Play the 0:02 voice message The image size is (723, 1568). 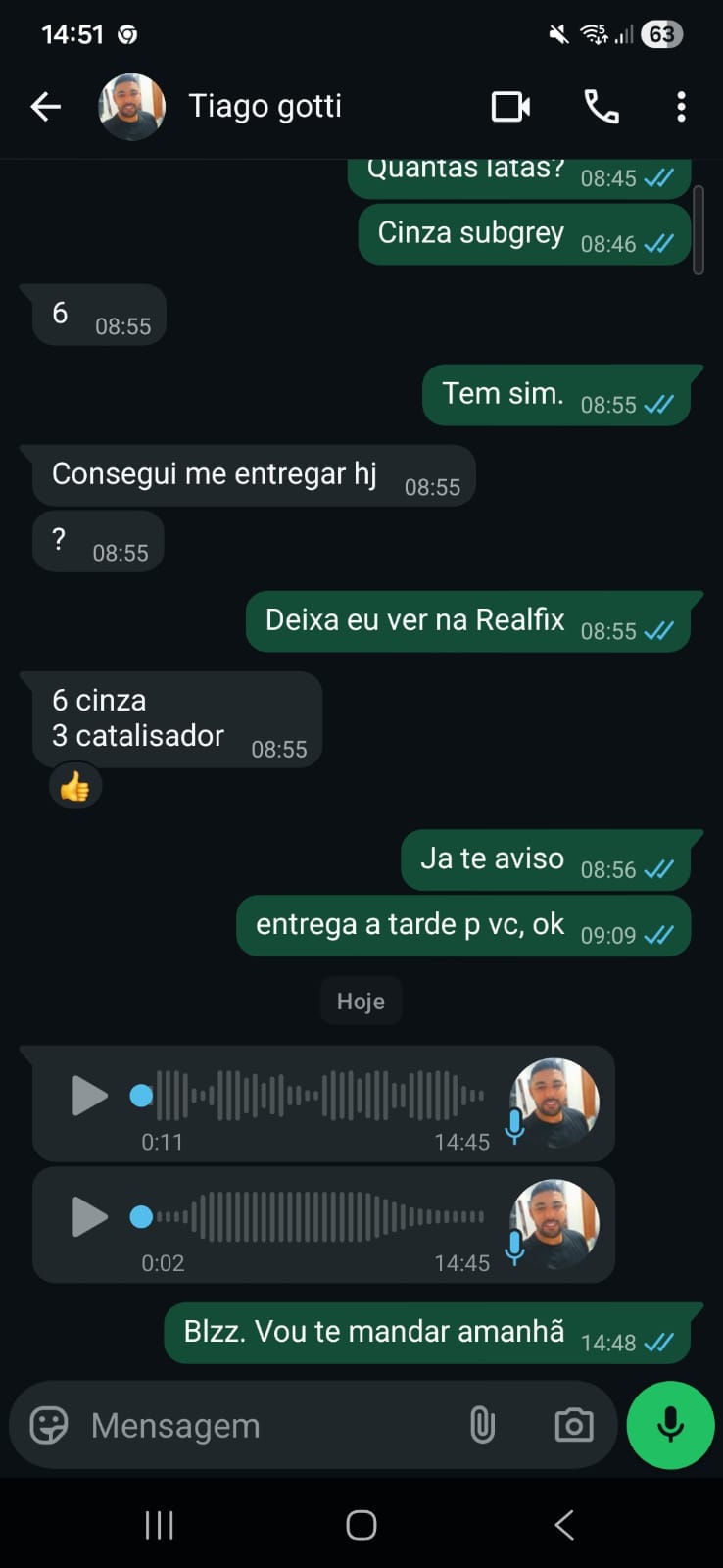(x=89, y=1217)
